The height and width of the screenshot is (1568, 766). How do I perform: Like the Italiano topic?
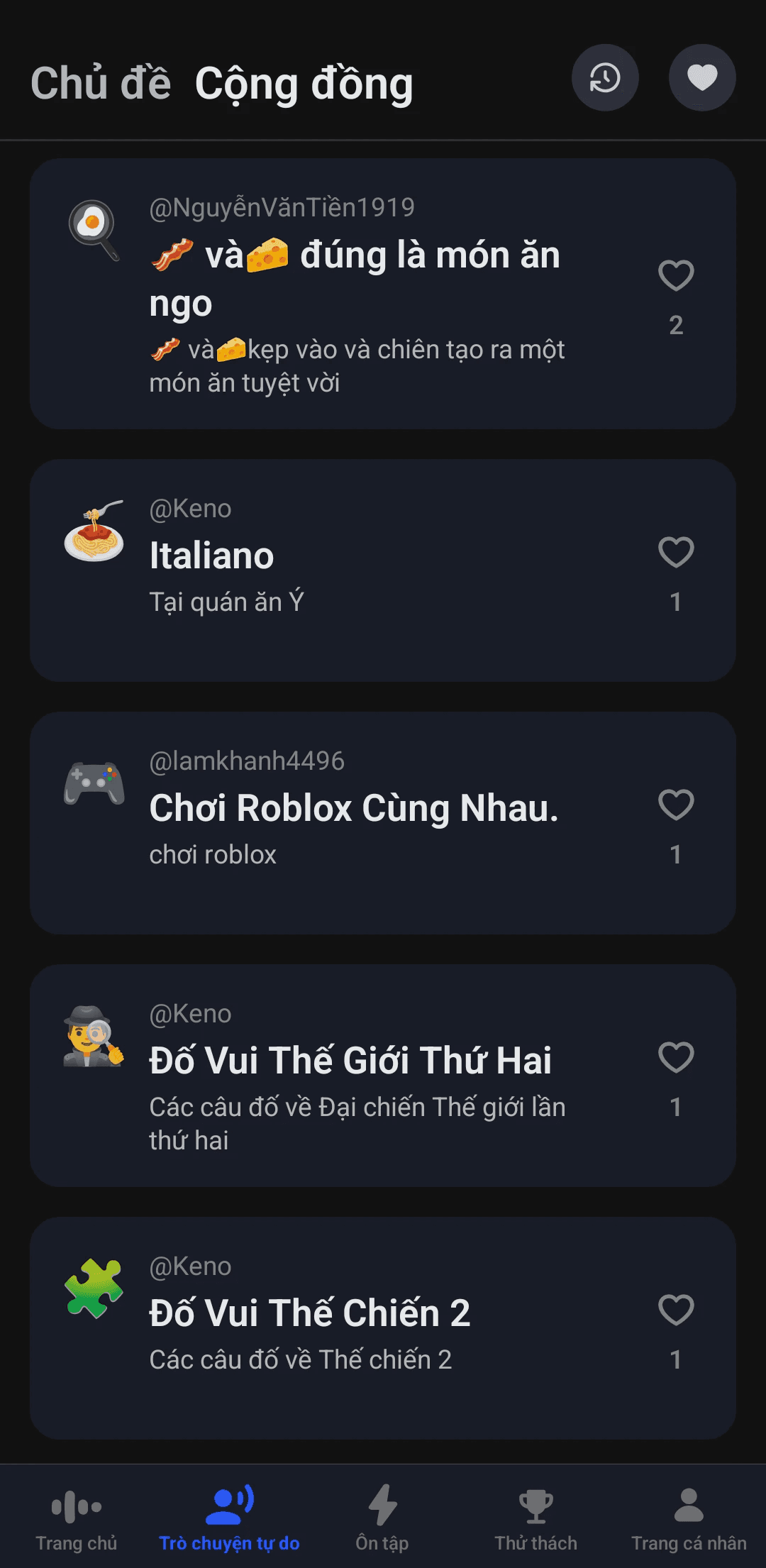[x=675, y=552]
